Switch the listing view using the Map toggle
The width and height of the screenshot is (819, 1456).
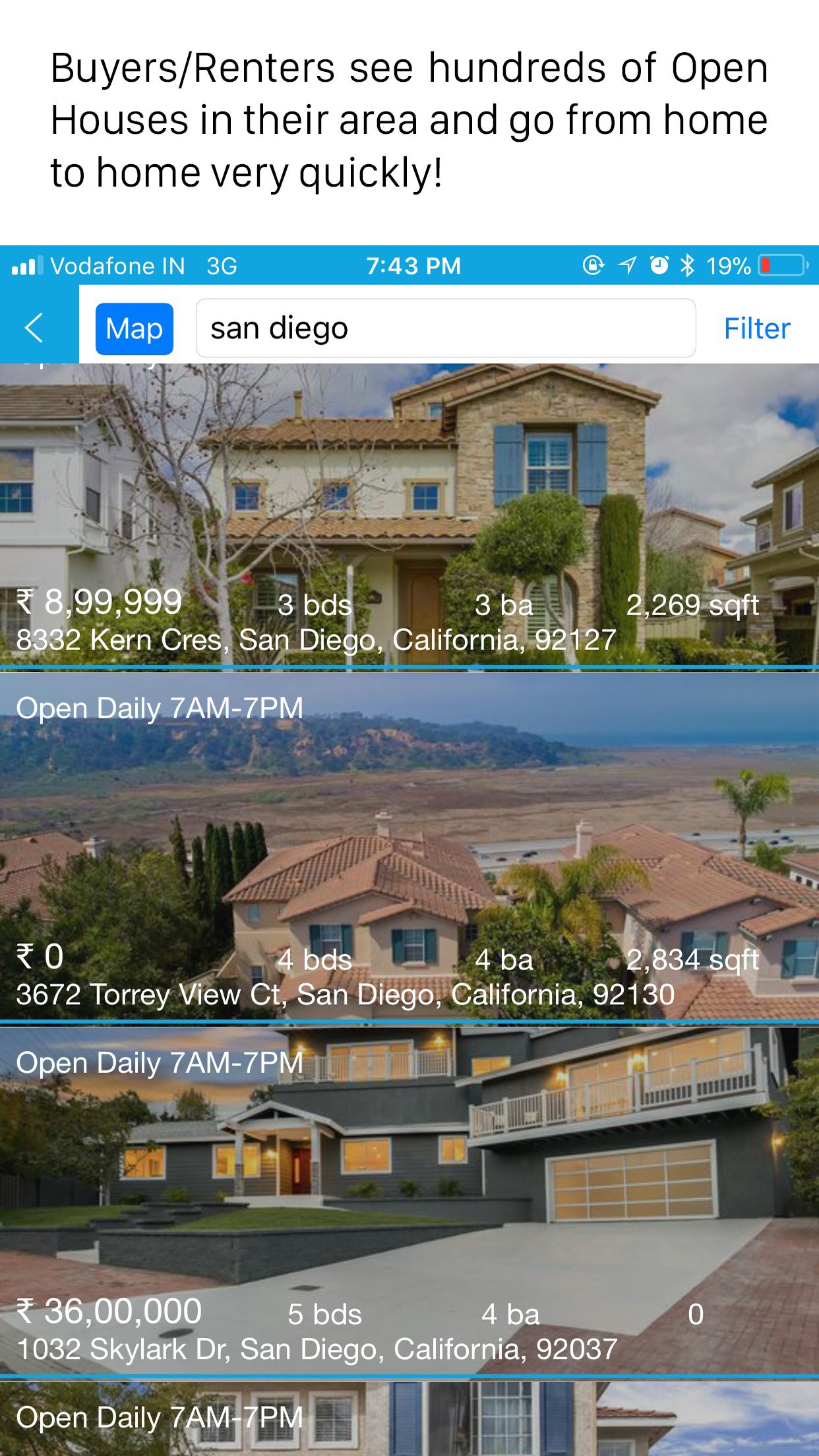click(x=134, y=330)
